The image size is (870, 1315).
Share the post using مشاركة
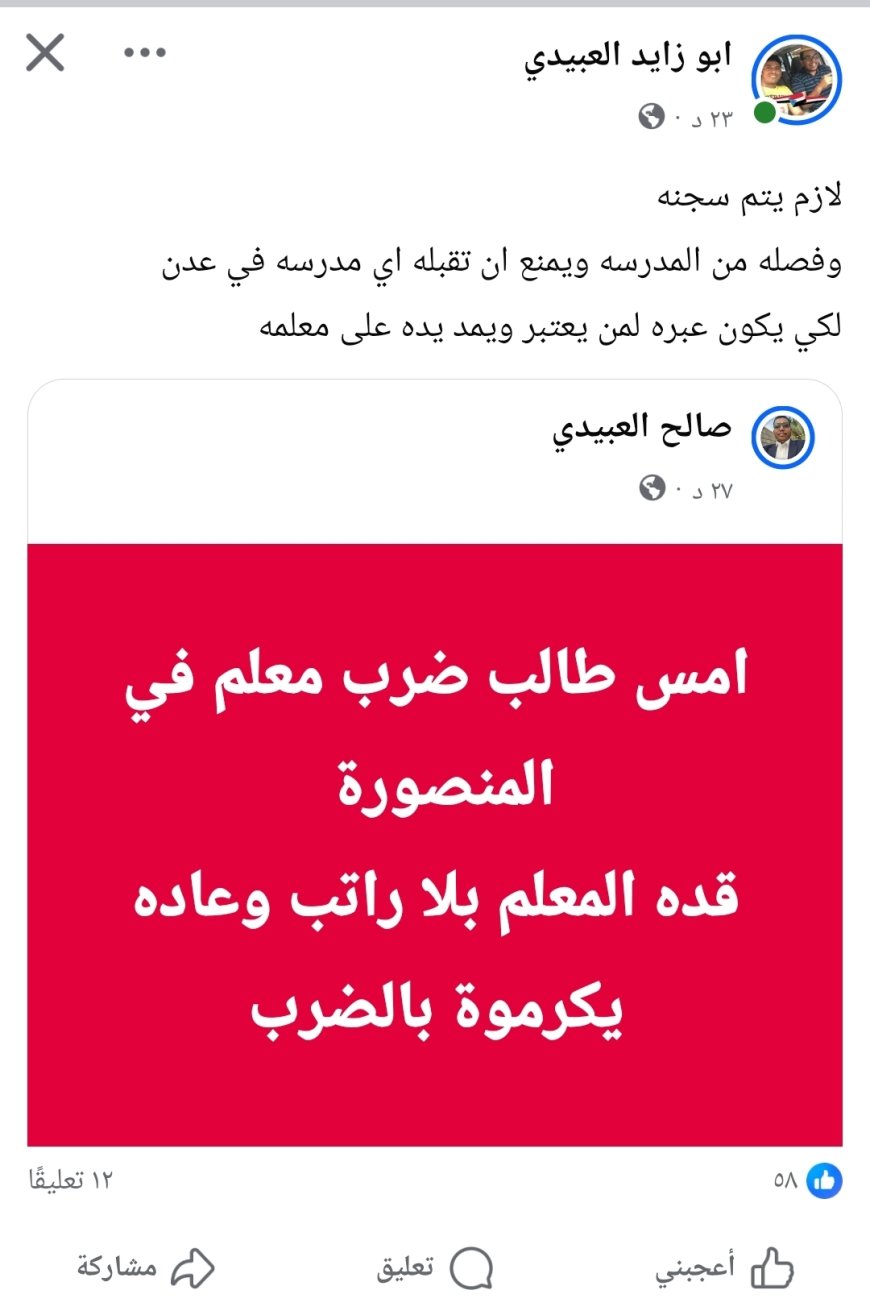pyautogui.click(x=146, y=1268)
